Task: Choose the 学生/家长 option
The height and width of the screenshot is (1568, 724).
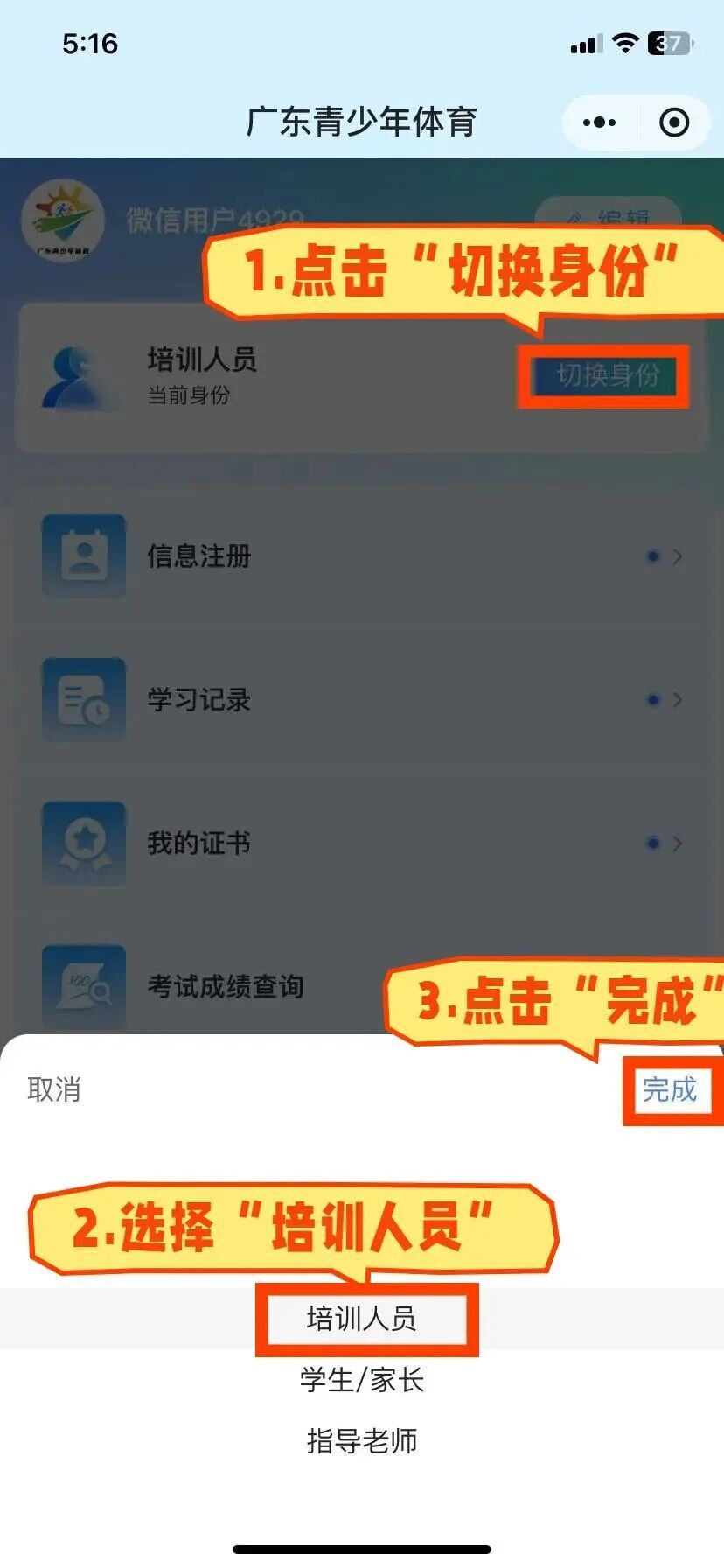Action: [362, 1380]
